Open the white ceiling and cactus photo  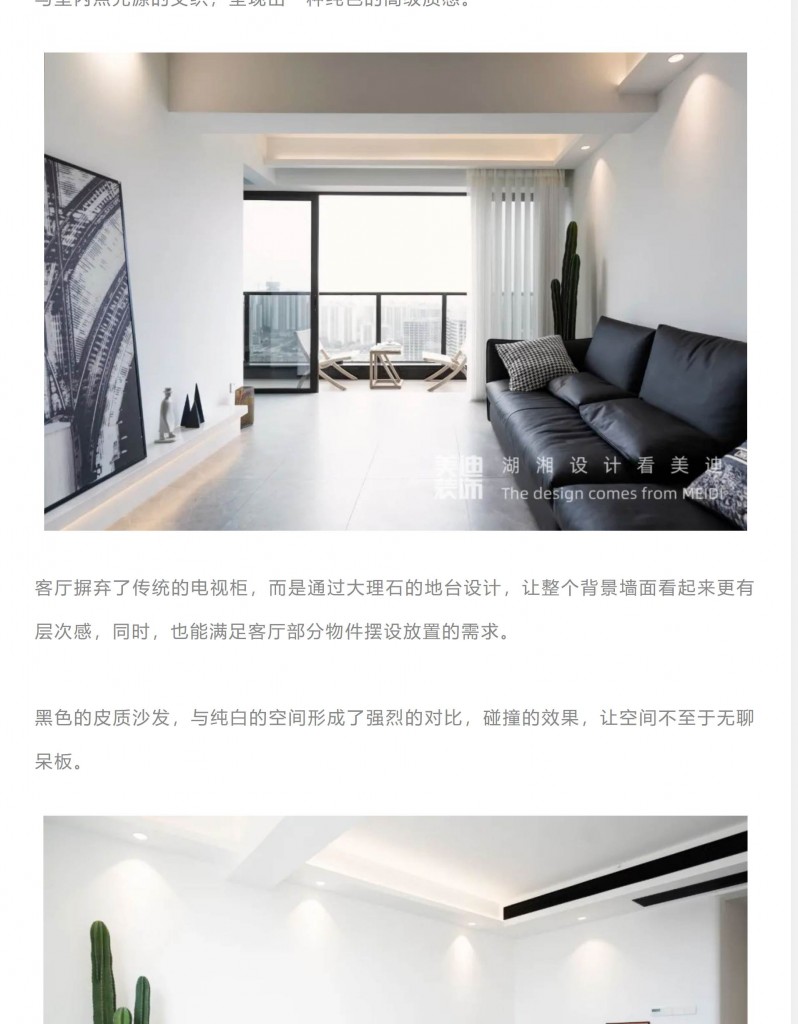coord(395,919)
